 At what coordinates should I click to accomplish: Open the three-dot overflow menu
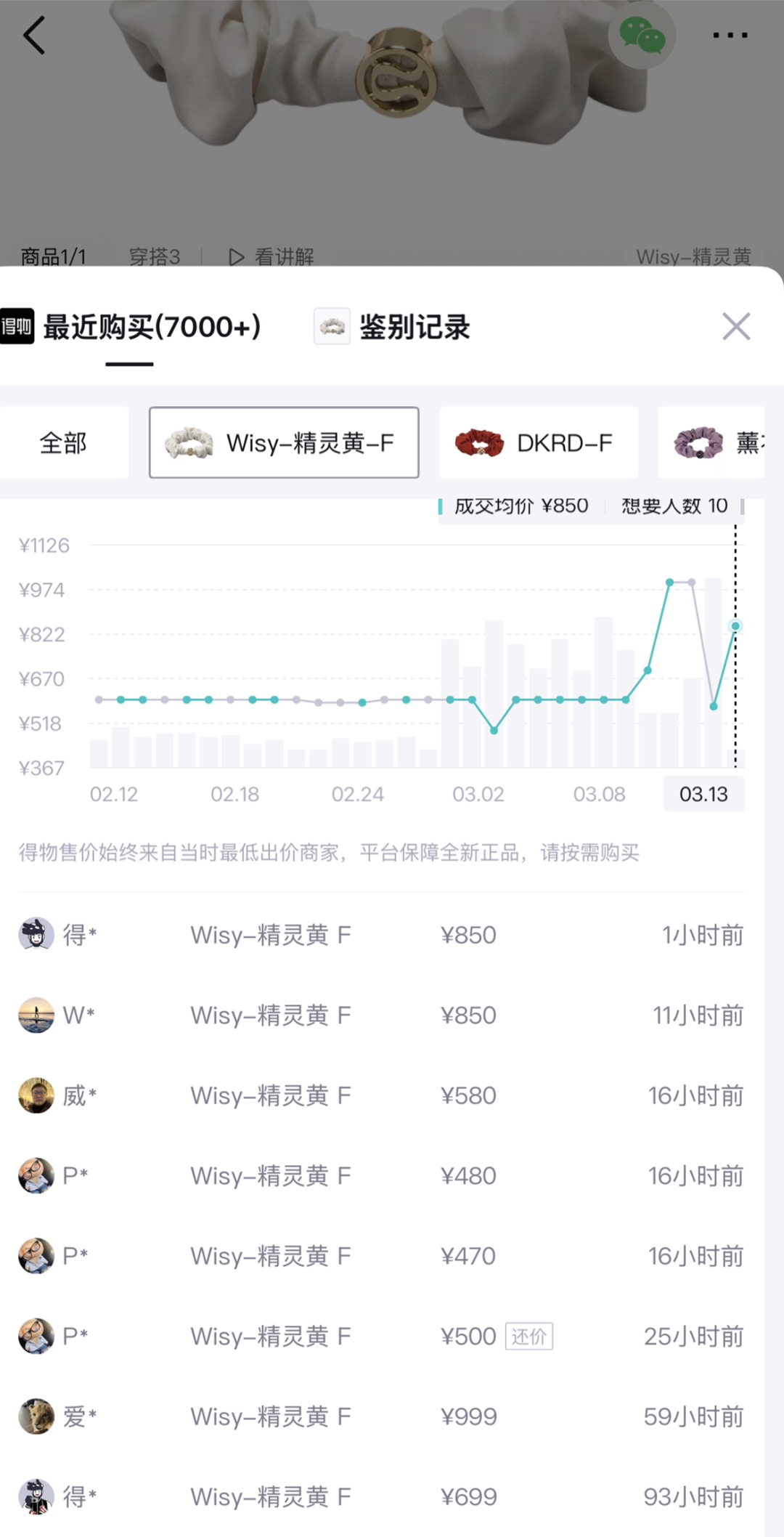(729, 35)
